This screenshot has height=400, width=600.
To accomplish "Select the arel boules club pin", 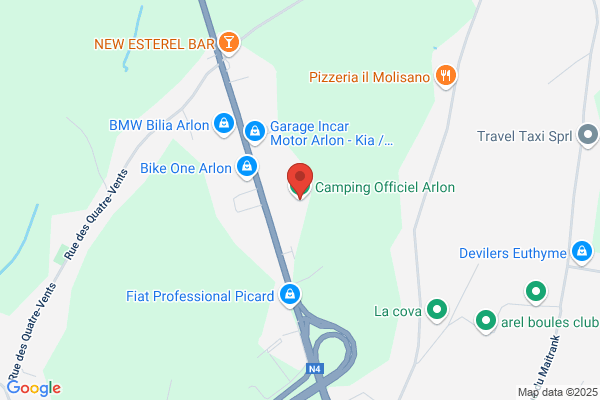I will click(486, 321).
